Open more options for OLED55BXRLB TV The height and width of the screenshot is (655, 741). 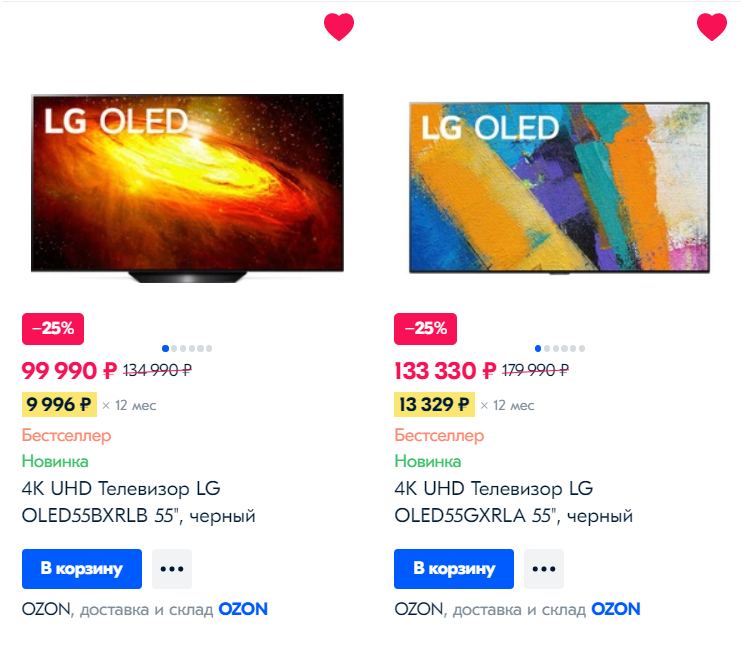pyautogui.click(x=172, y=569)
